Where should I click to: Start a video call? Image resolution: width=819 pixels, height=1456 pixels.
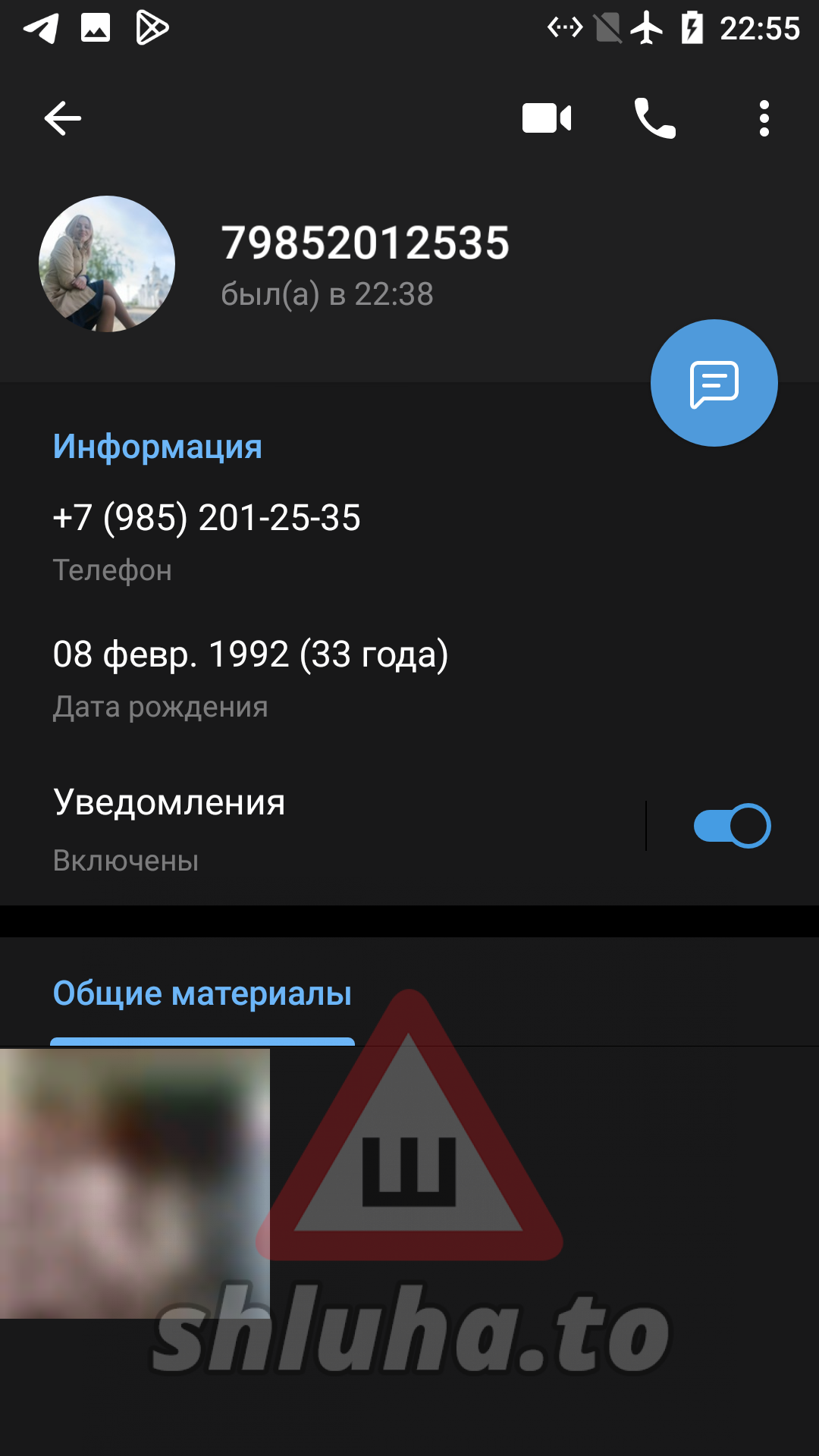(547, 118)
